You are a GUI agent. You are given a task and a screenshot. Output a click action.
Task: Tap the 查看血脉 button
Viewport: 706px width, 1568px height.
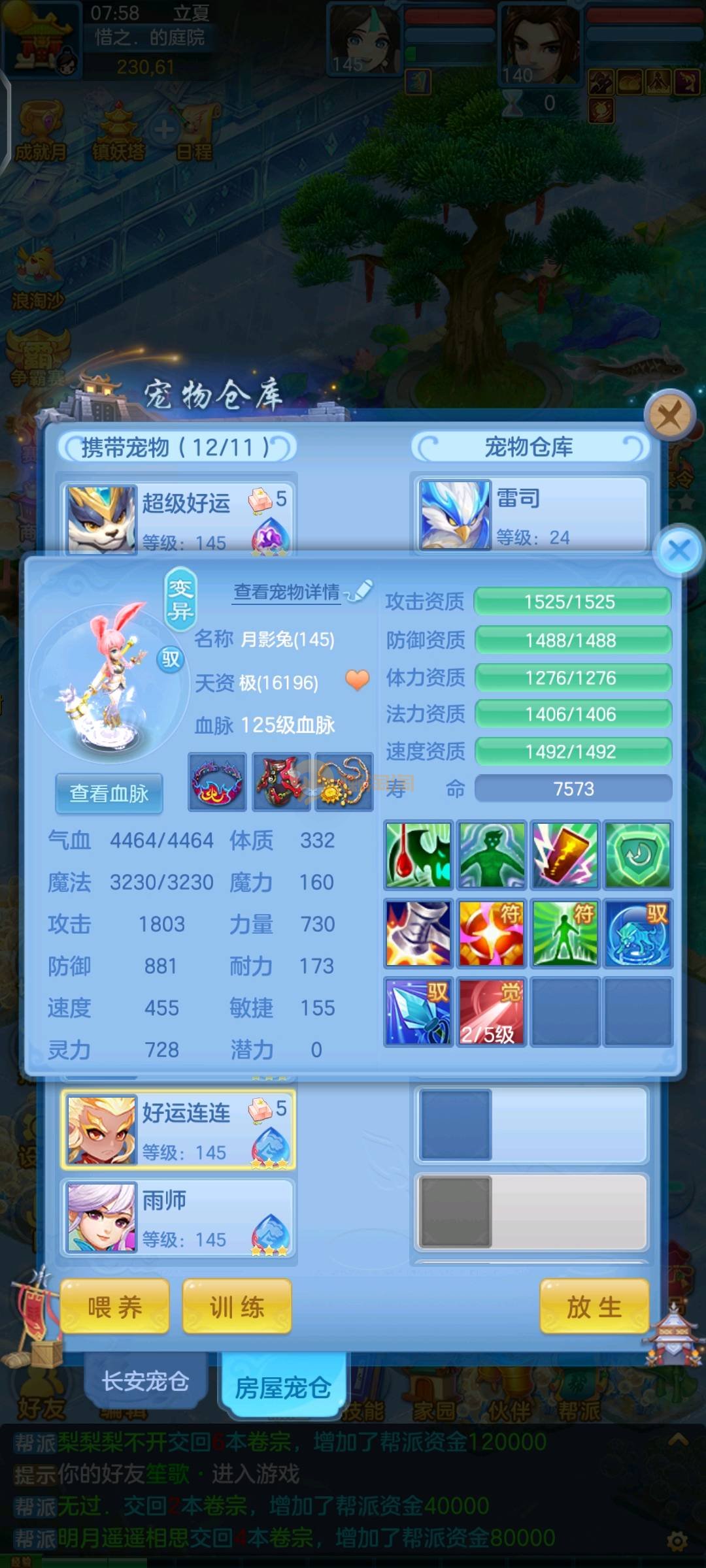(109, 793)
